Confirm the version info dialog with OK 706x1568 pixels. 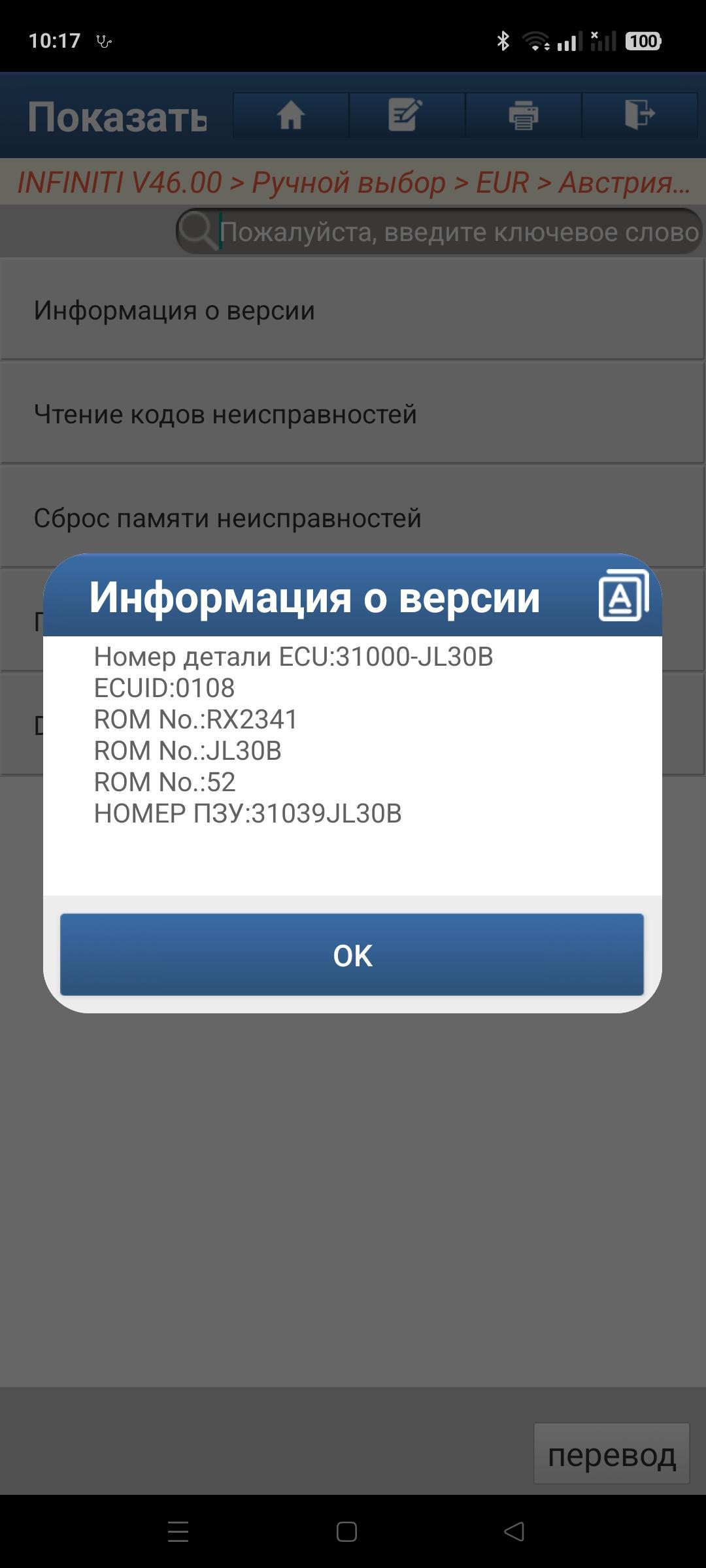(352, 955)
